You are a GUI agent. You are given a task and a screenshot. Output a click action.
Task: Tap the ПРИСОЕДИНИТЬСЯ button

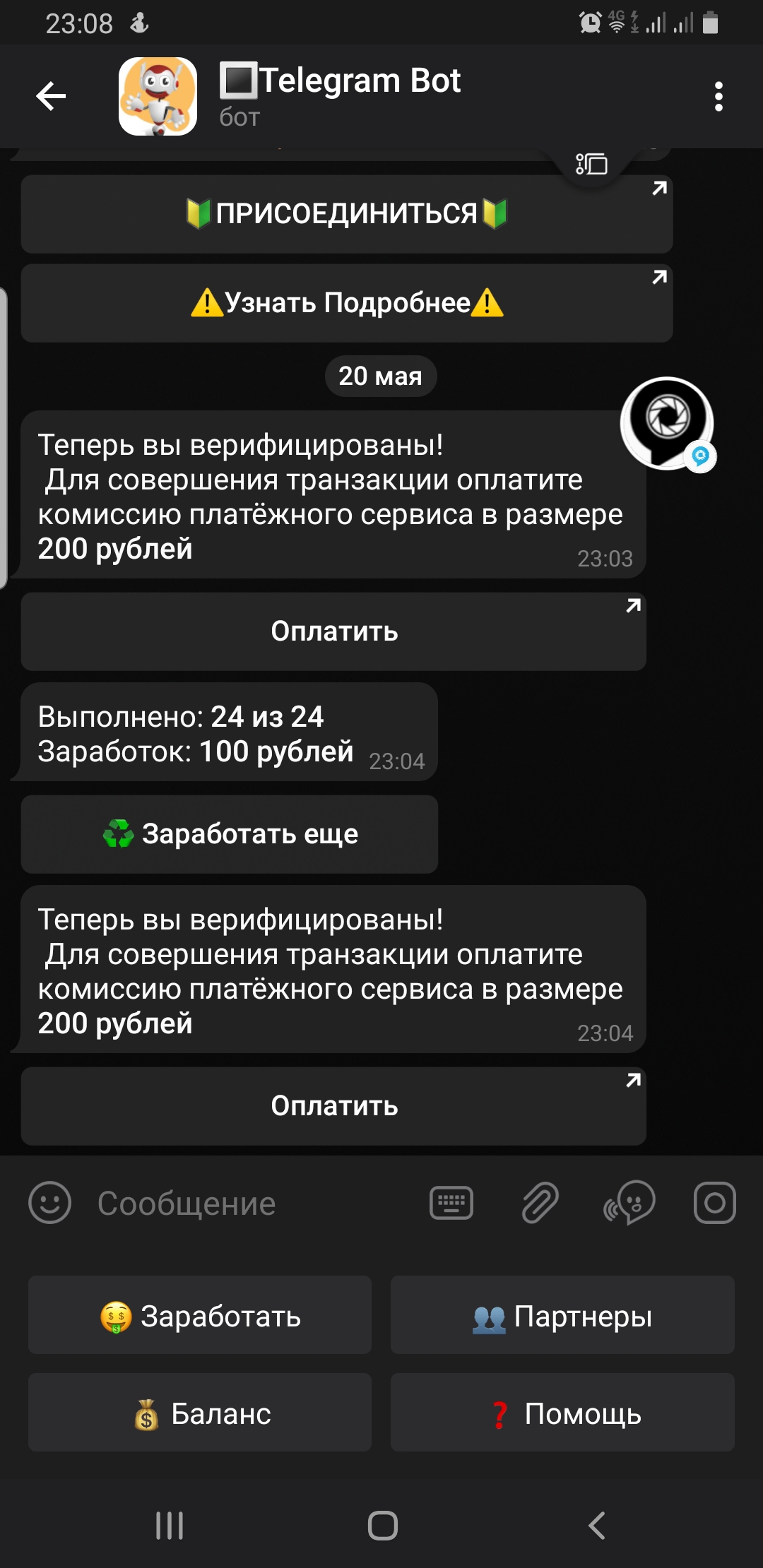pos(347,214)
